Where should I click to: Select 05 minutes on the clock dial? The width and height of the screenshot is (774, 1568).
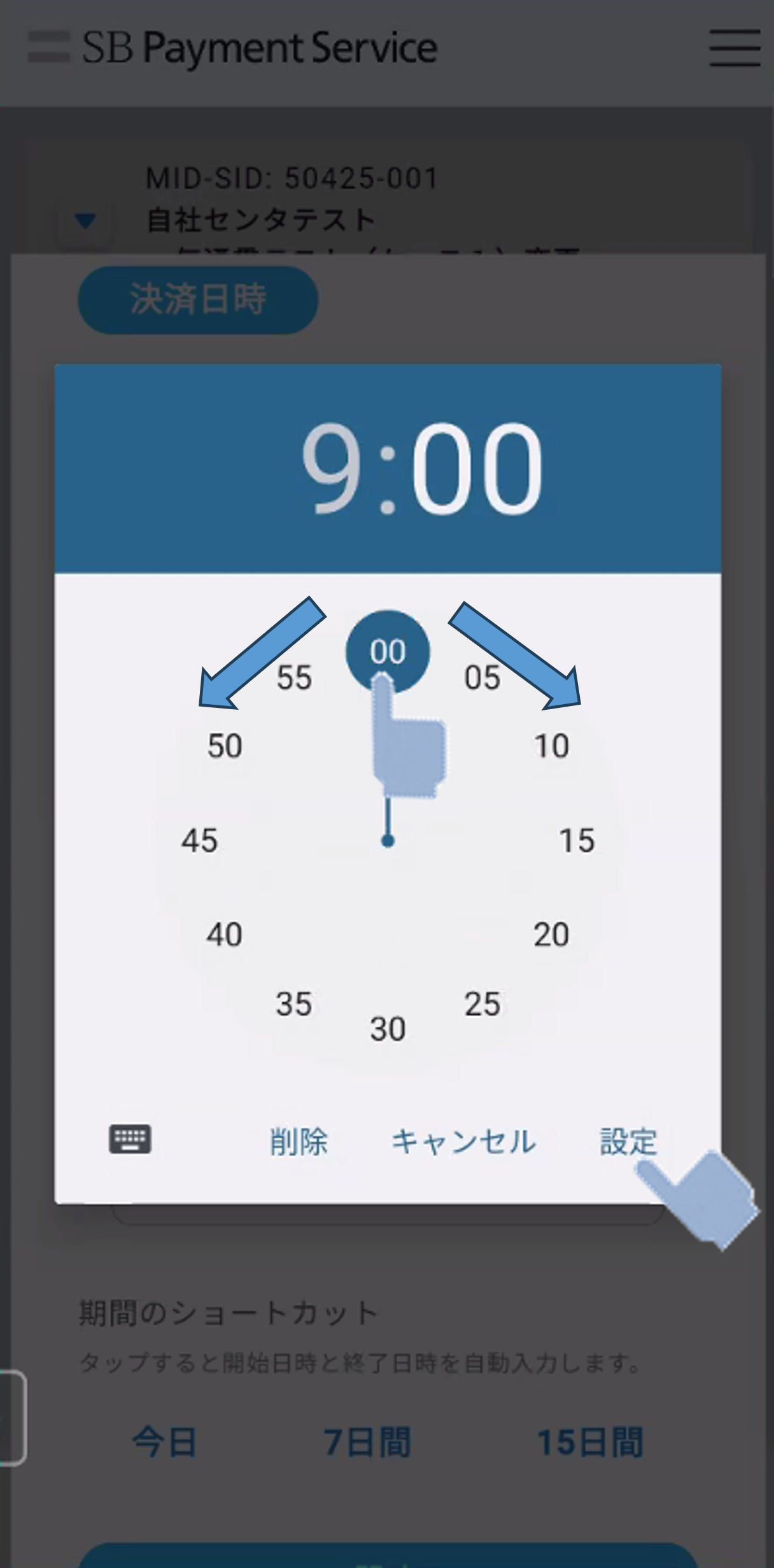click(x=482, y=677)
